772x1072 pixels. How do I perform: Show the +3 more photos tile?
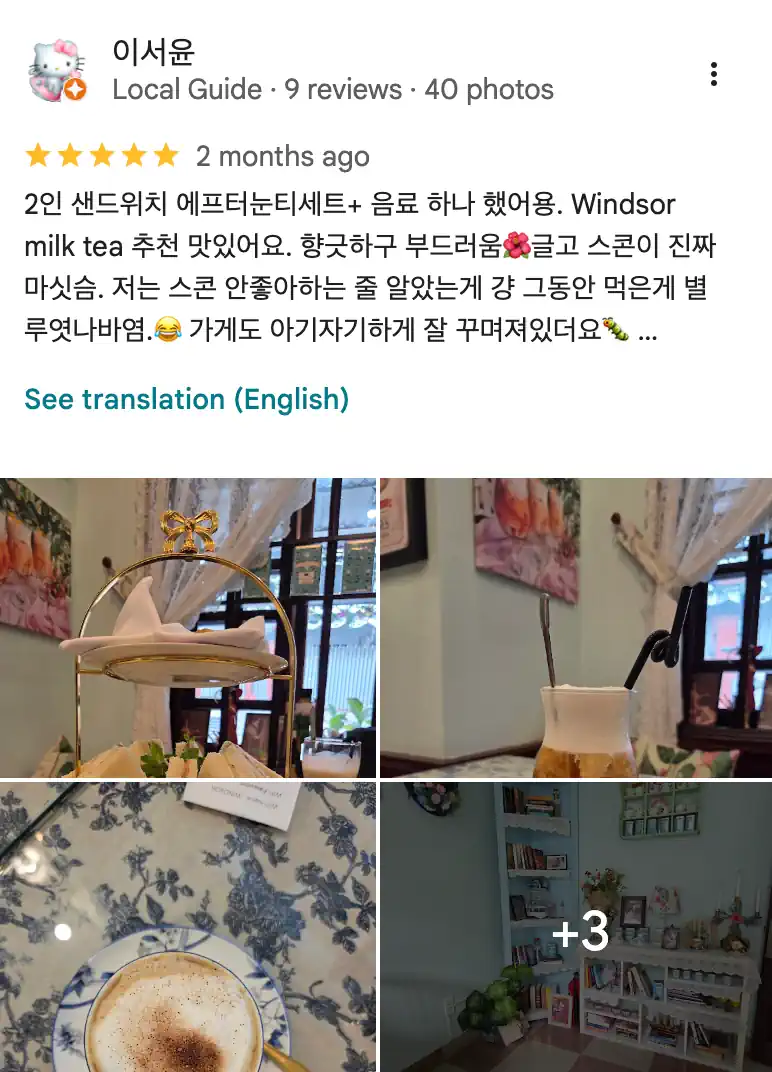click(x=575, y=927)
